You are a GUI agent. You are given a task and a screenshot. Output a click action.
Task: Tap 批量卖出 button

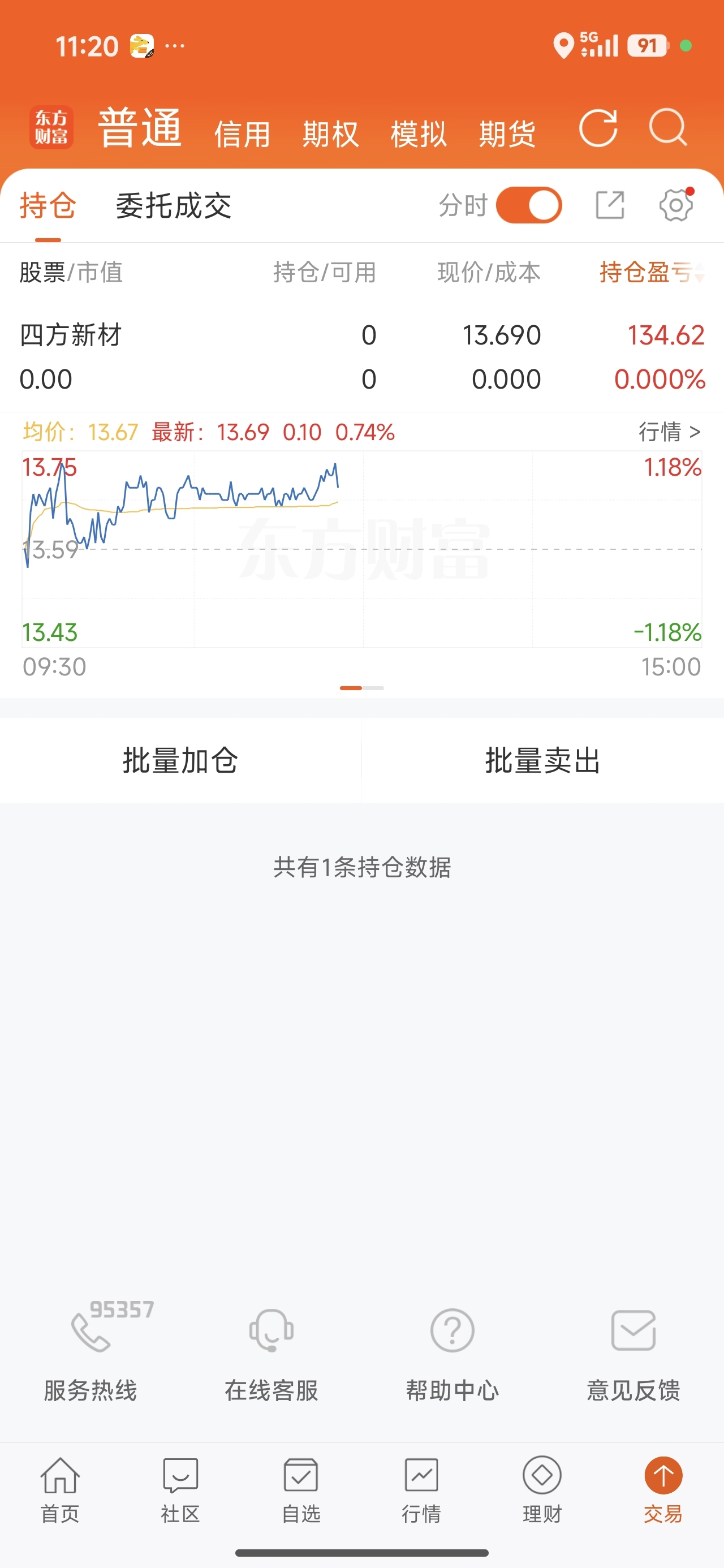[x=542, y=760]
